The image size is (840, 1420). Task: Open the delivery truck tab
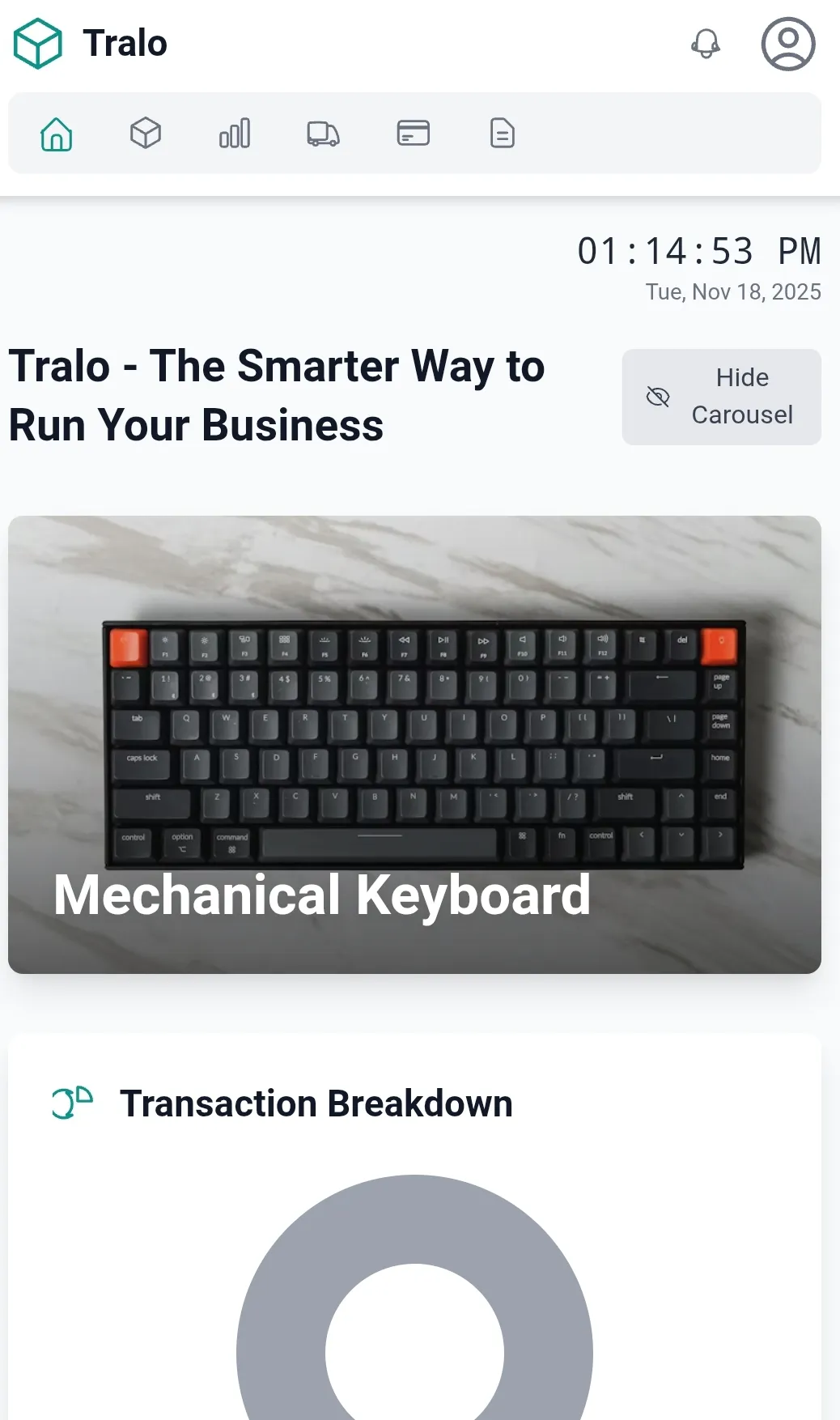(x=323, y=134)
